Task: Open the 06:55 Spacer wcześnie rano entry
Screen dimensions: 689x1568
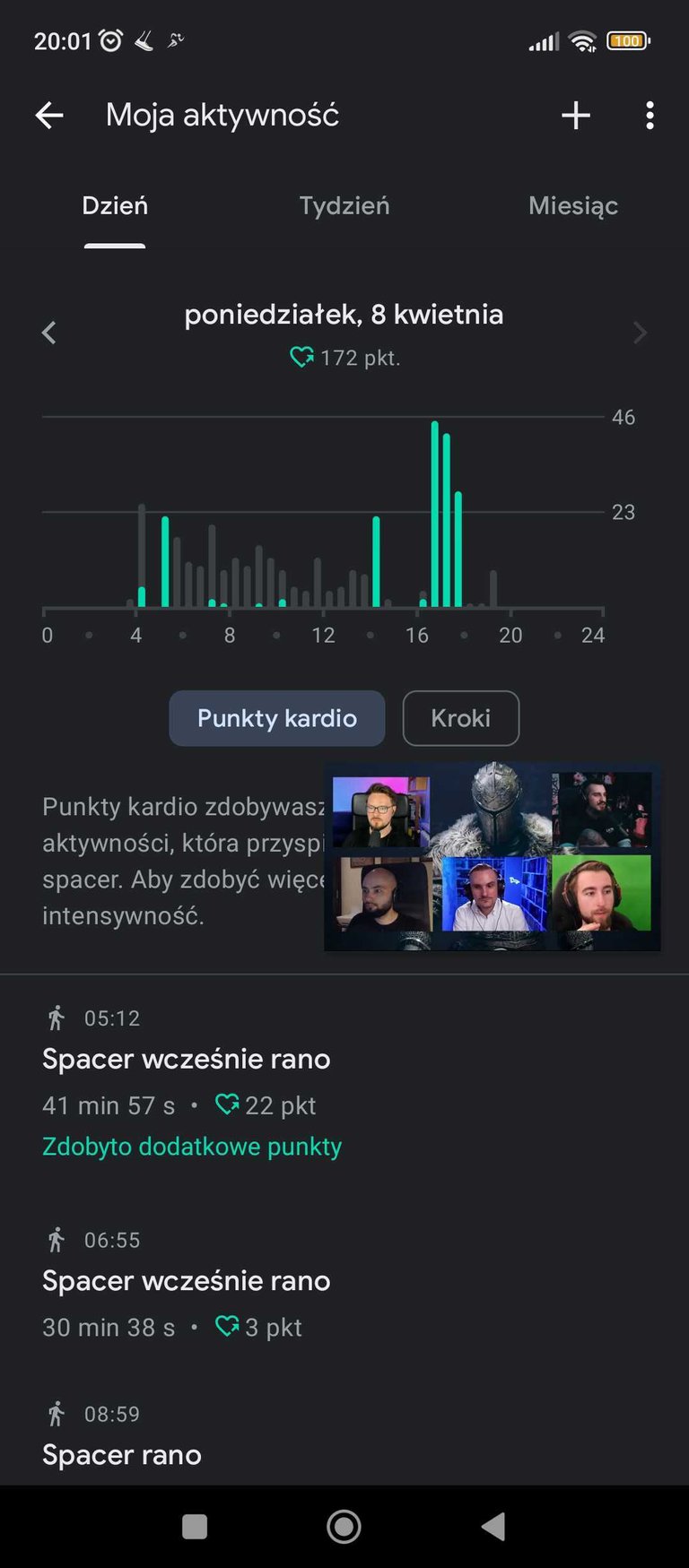Action: coord(344,1284)
